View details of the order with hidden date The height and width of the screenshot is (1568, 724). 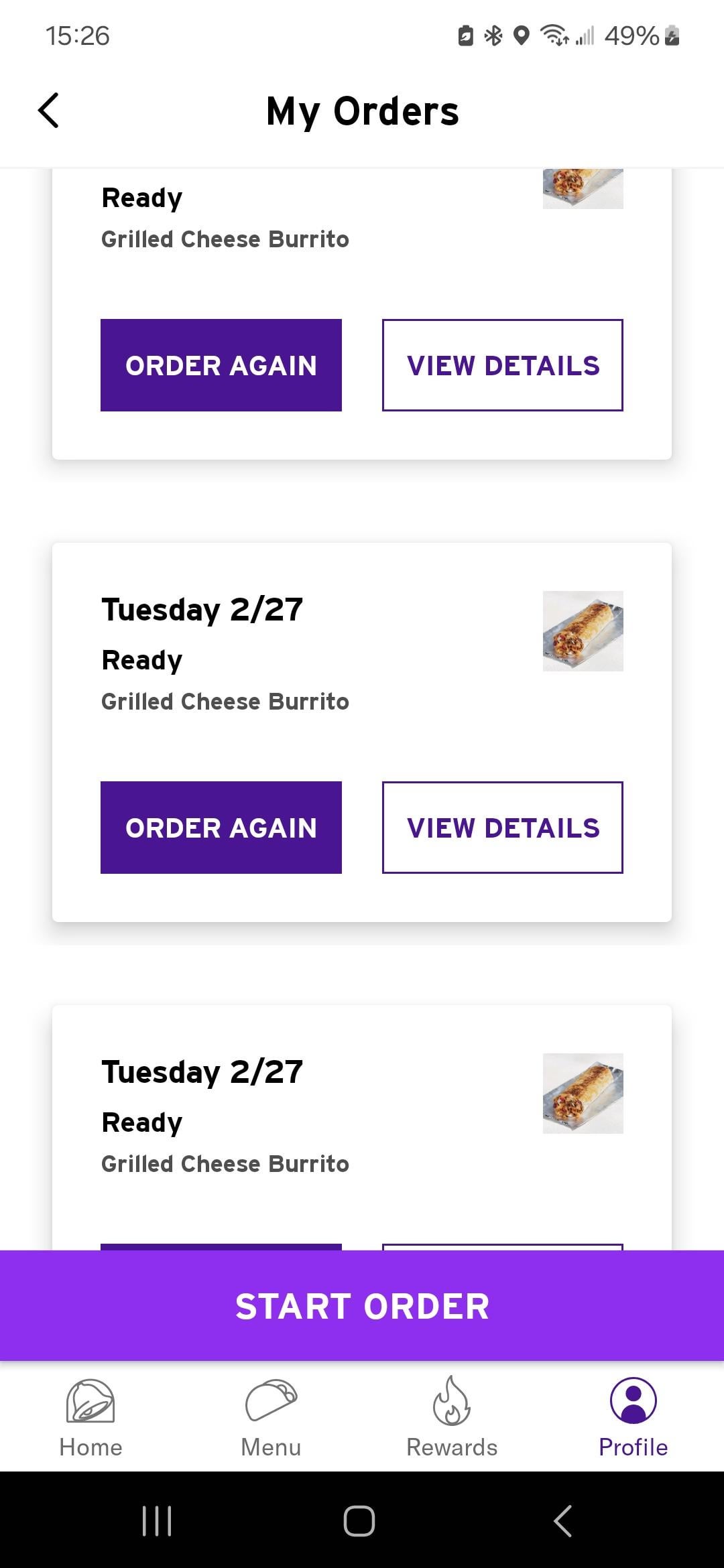click(x=503, y=365)
